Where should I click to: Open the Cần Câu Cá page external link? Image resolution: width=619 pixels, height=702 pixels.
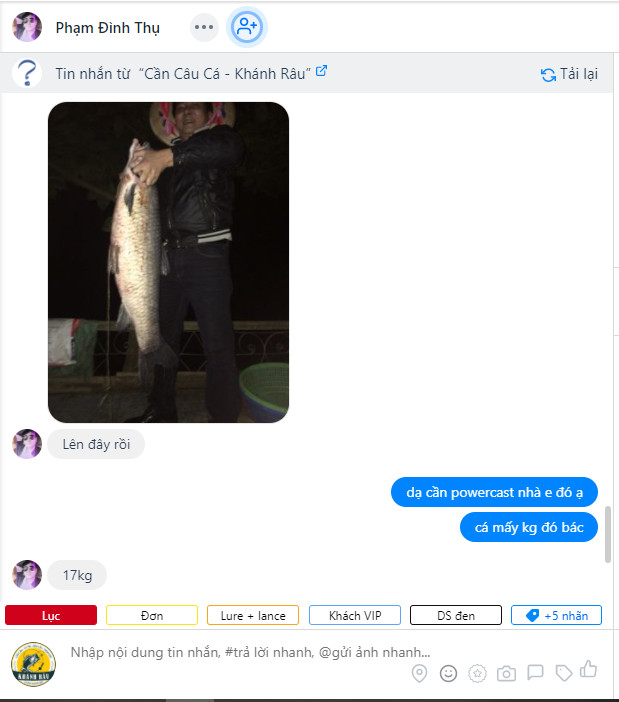click(x=321, y=72)
